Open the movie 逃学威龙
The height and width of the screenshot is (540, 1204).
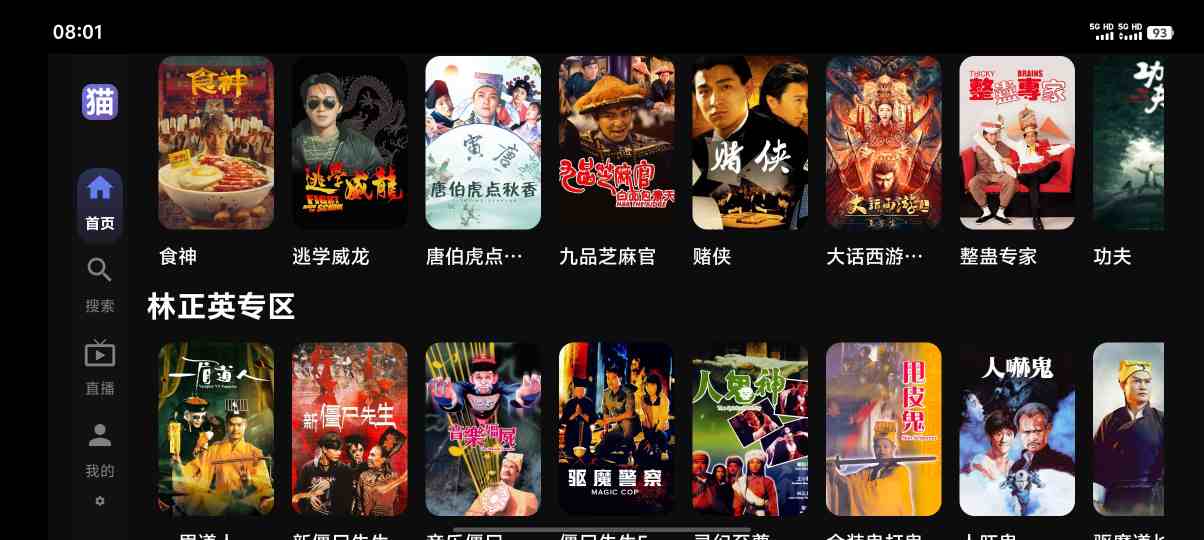(x=349, y=143)
